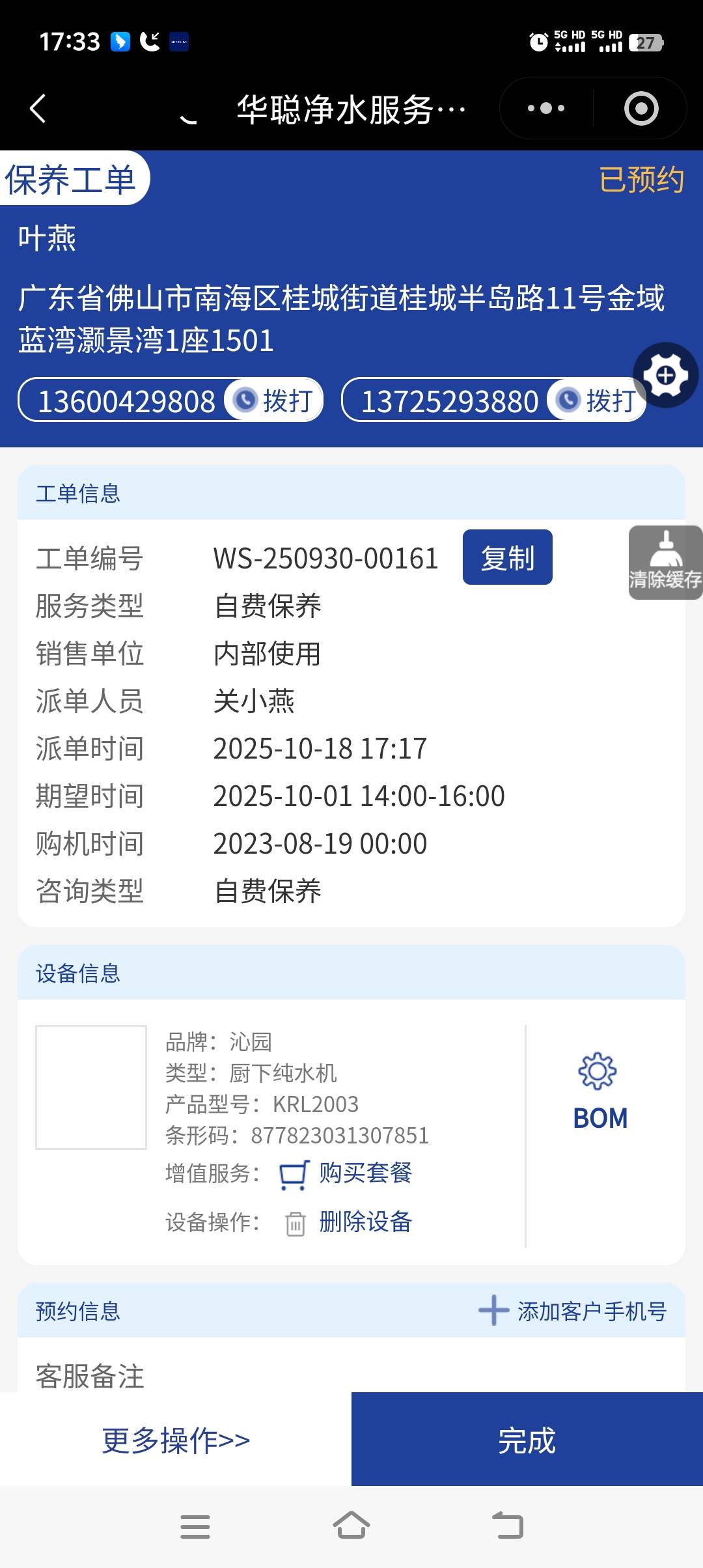The height and width of the screenshot is (1568, 703).
Task: View the device product image thumbnail
Action: tap(91, 1087)
